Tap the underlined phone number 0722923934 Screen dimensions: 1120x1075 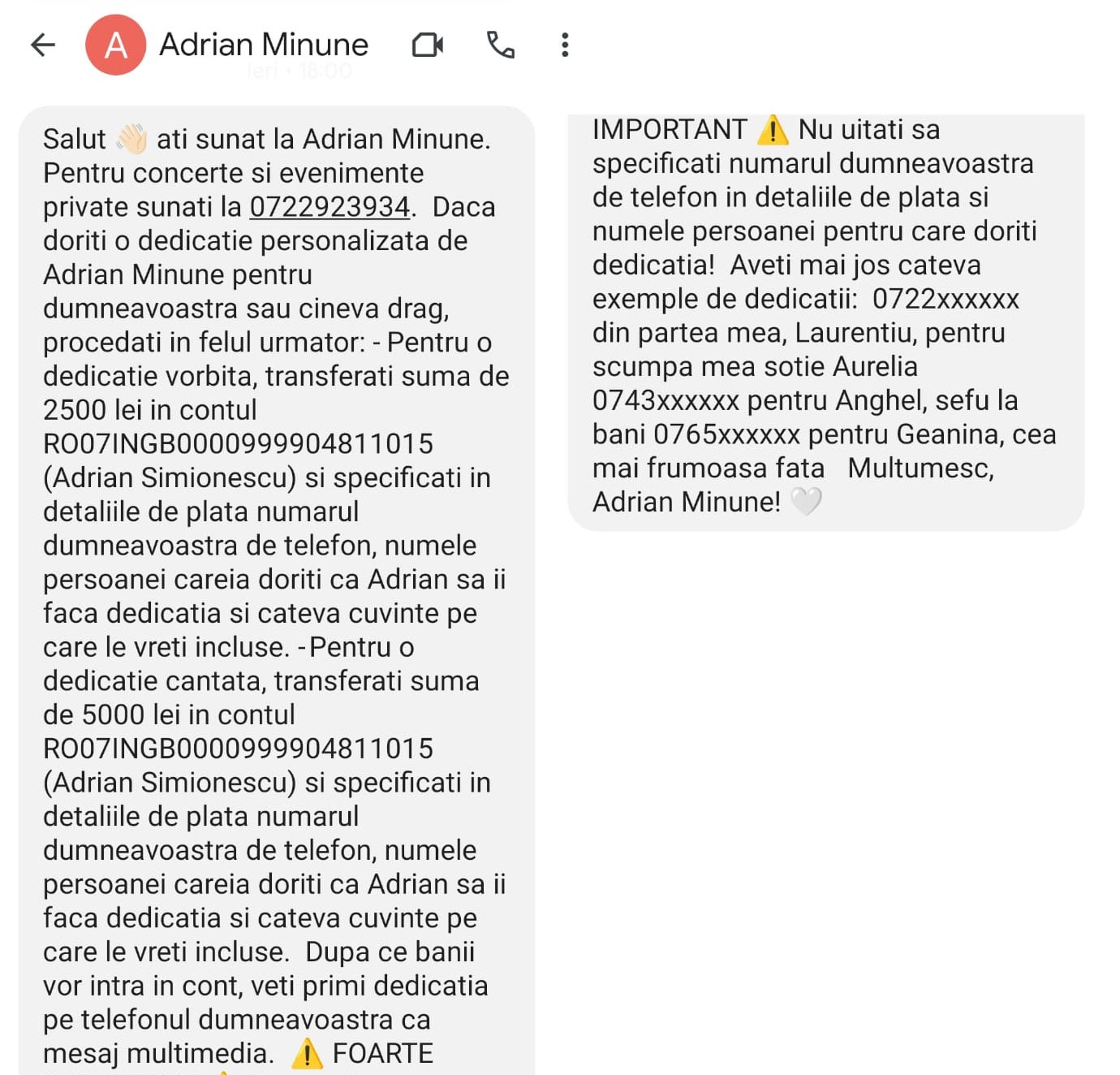[x=330, y=207]
